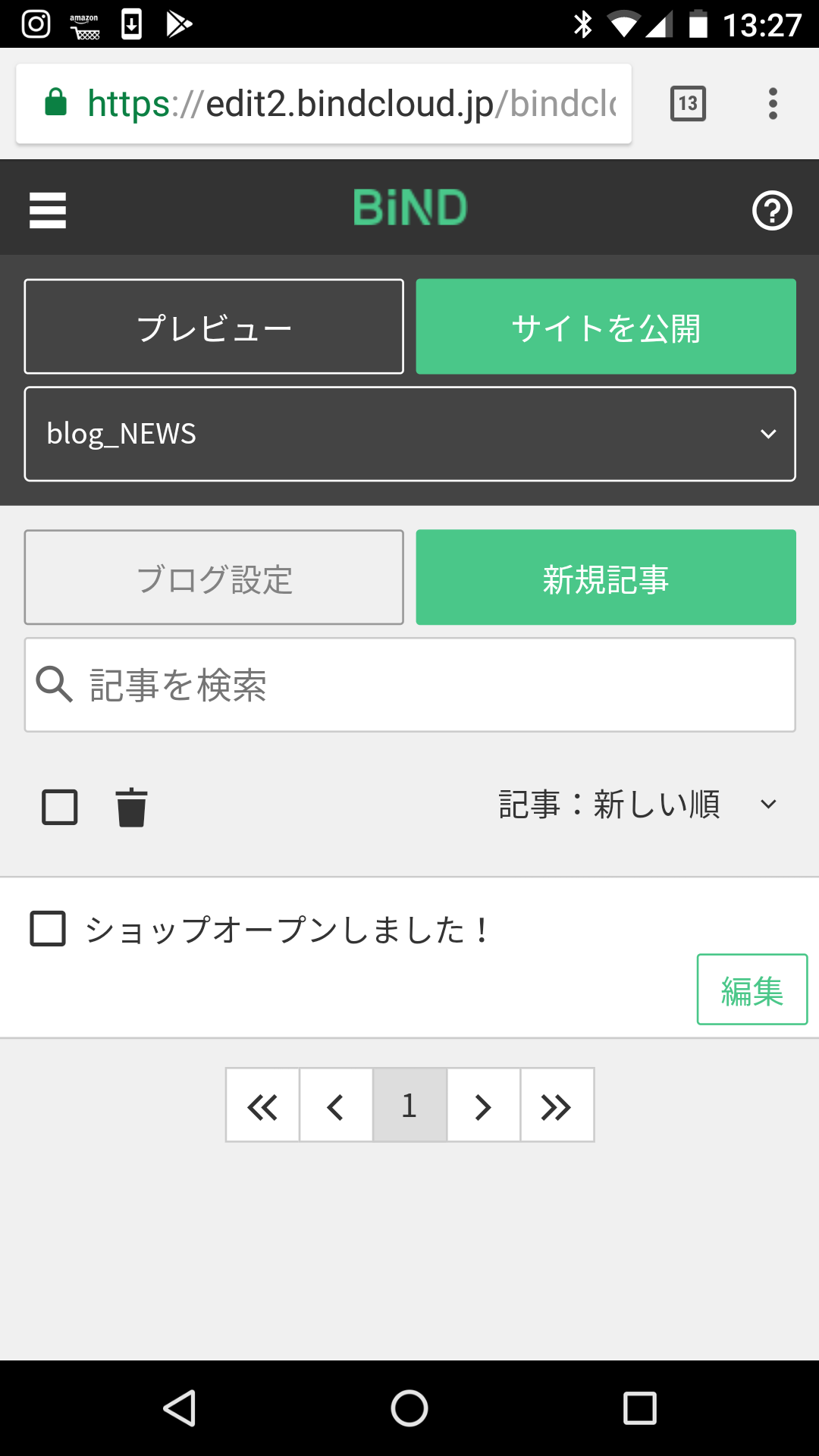Screen dimensions: 819x1456
Task: Select the 新規記事 tab
Action: click(x=604, y=577)
